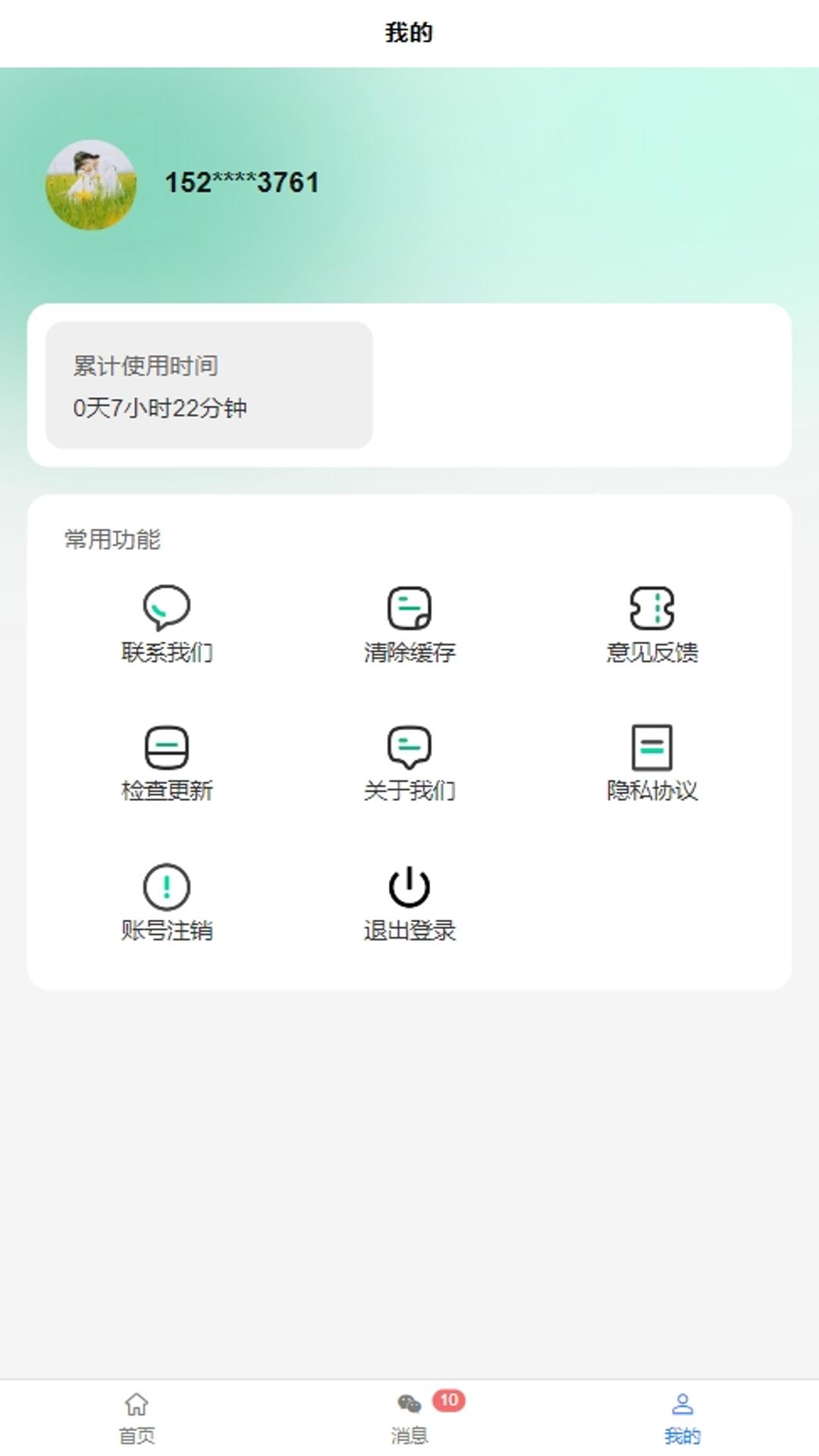Image resolution: width=819 pixels, height=1456 pixels.
Task: Open 意见反馈 feedback
Action: [652, 623]
